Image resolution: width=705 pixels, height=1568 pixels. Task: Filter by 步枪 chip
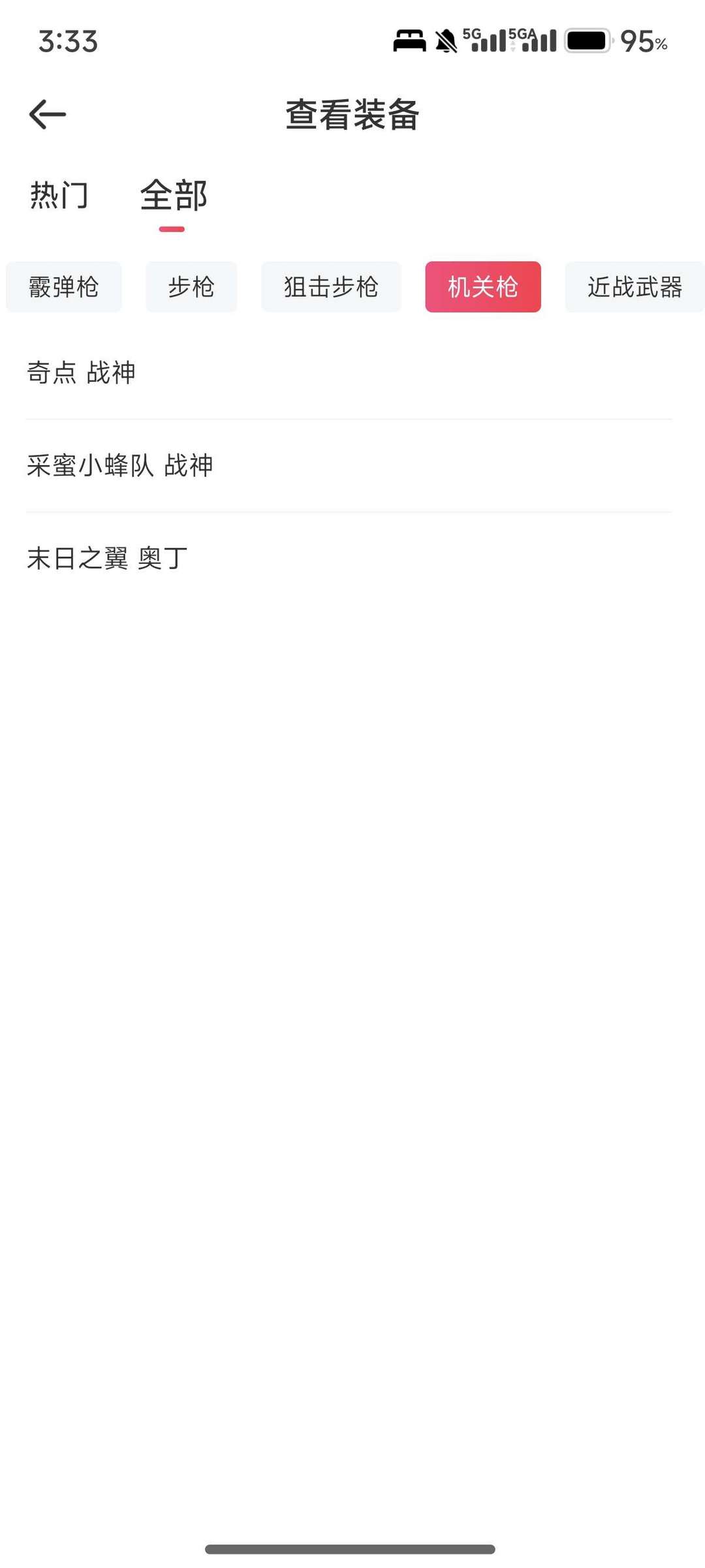pos(191,287)
